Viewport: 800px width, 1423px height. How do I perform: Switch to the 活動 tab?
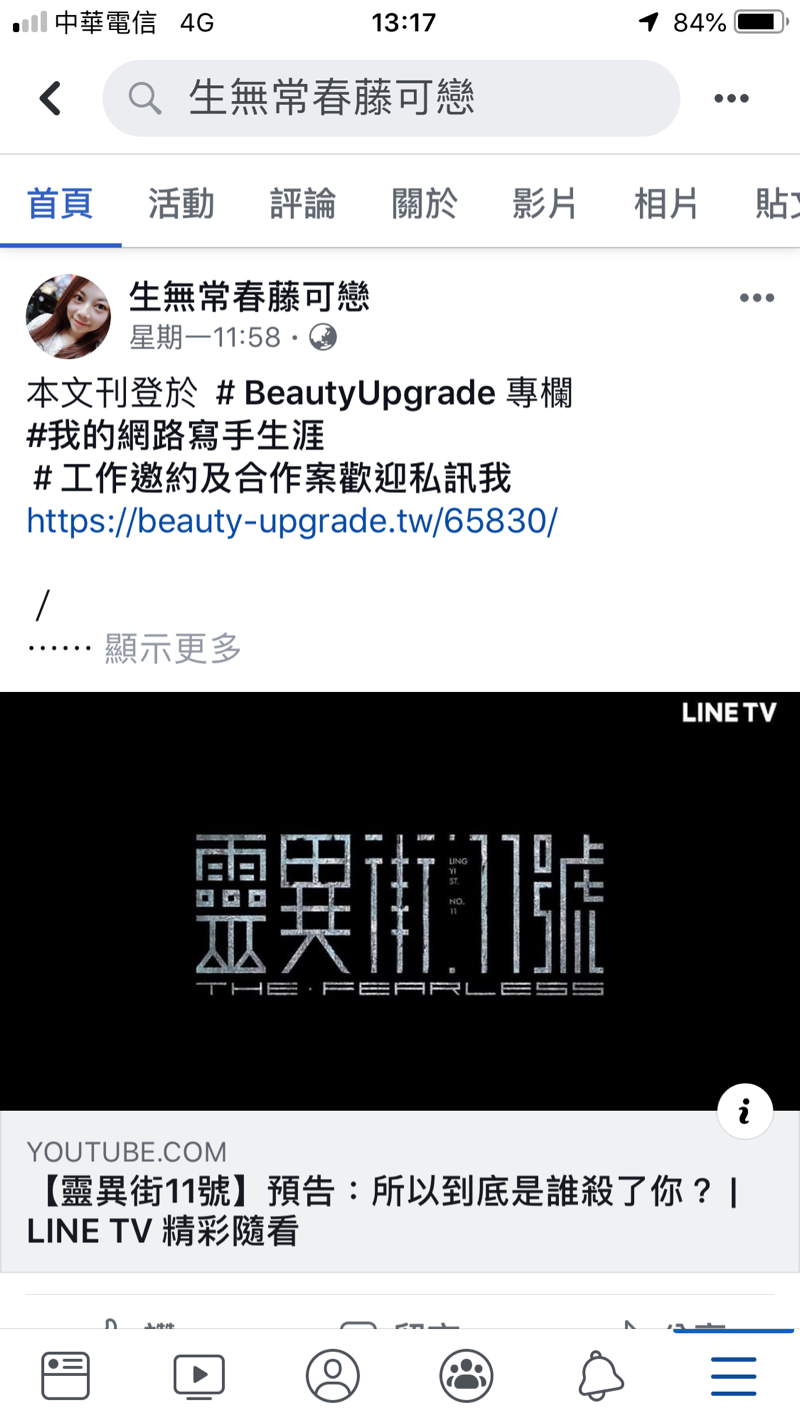coord(181,204)
